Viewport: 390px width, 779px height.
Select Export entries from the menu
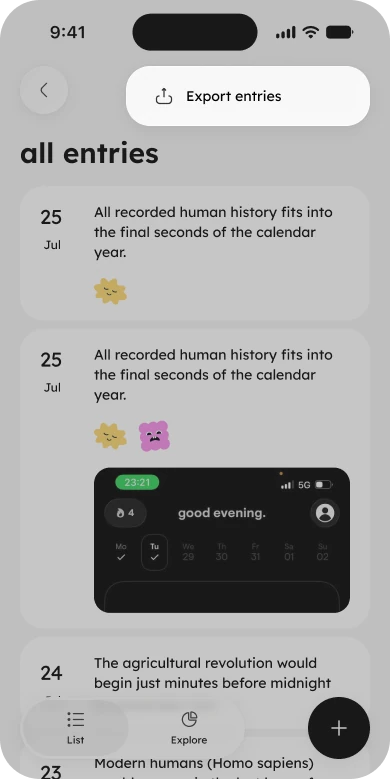[x=248, y=96]
